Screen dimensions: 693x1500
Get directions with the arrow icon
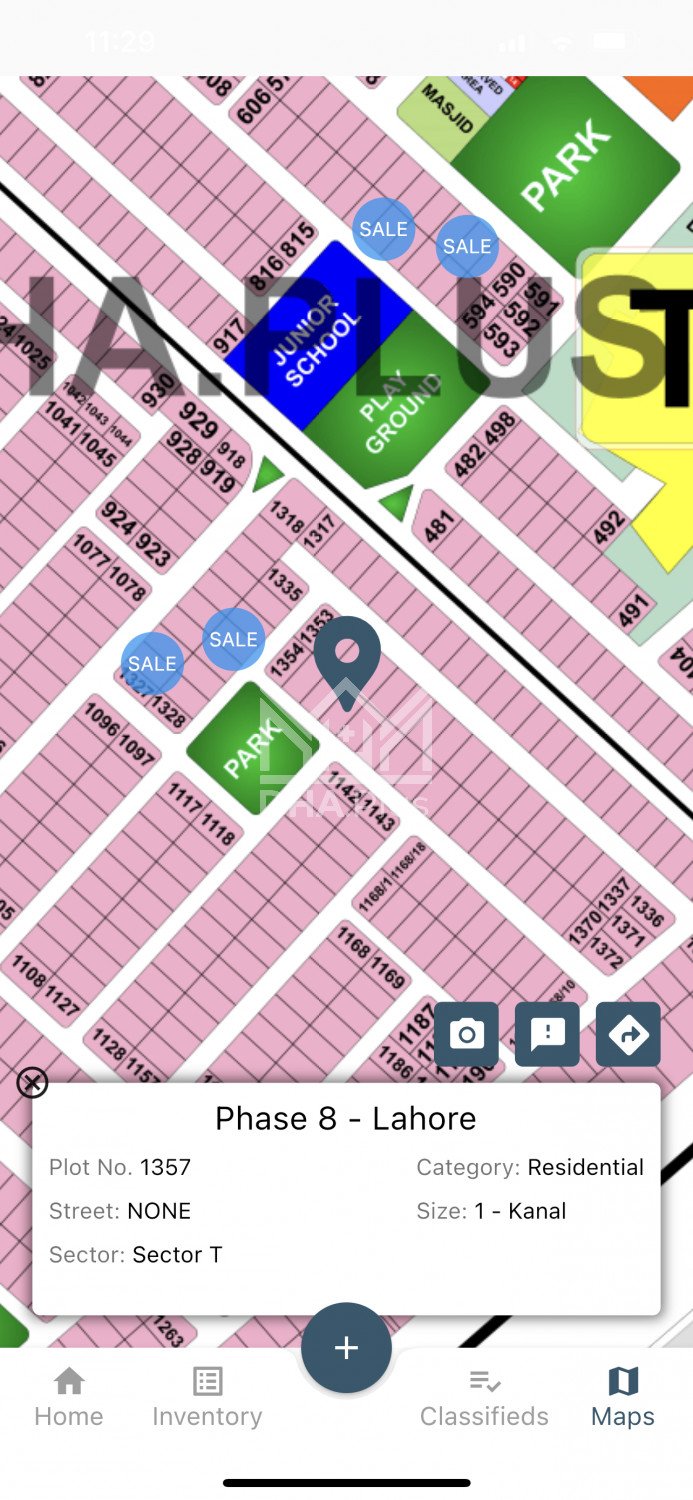click(x=628, y=1034)
